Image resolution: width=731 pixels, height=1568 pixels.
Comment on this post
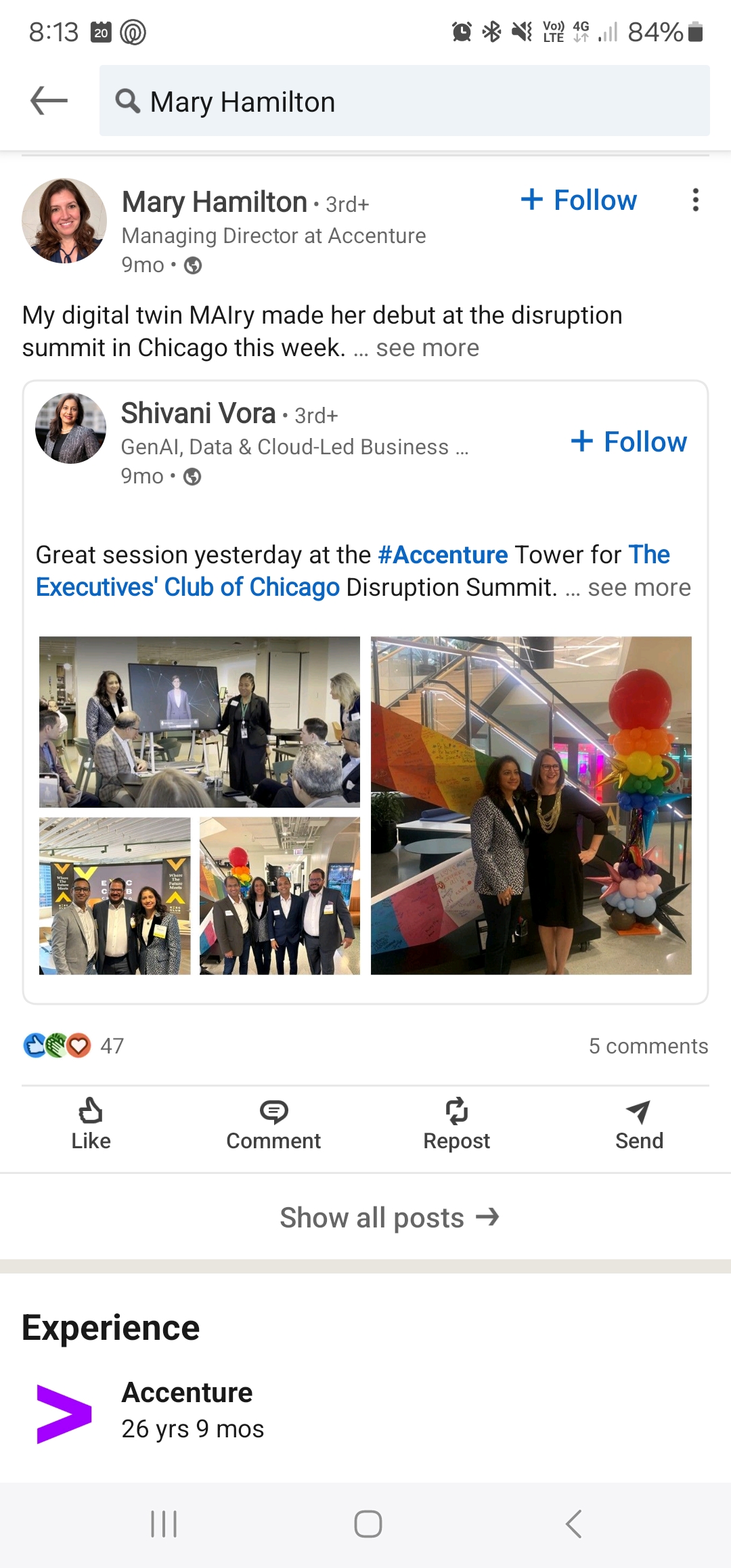(x=273, y=1124)
